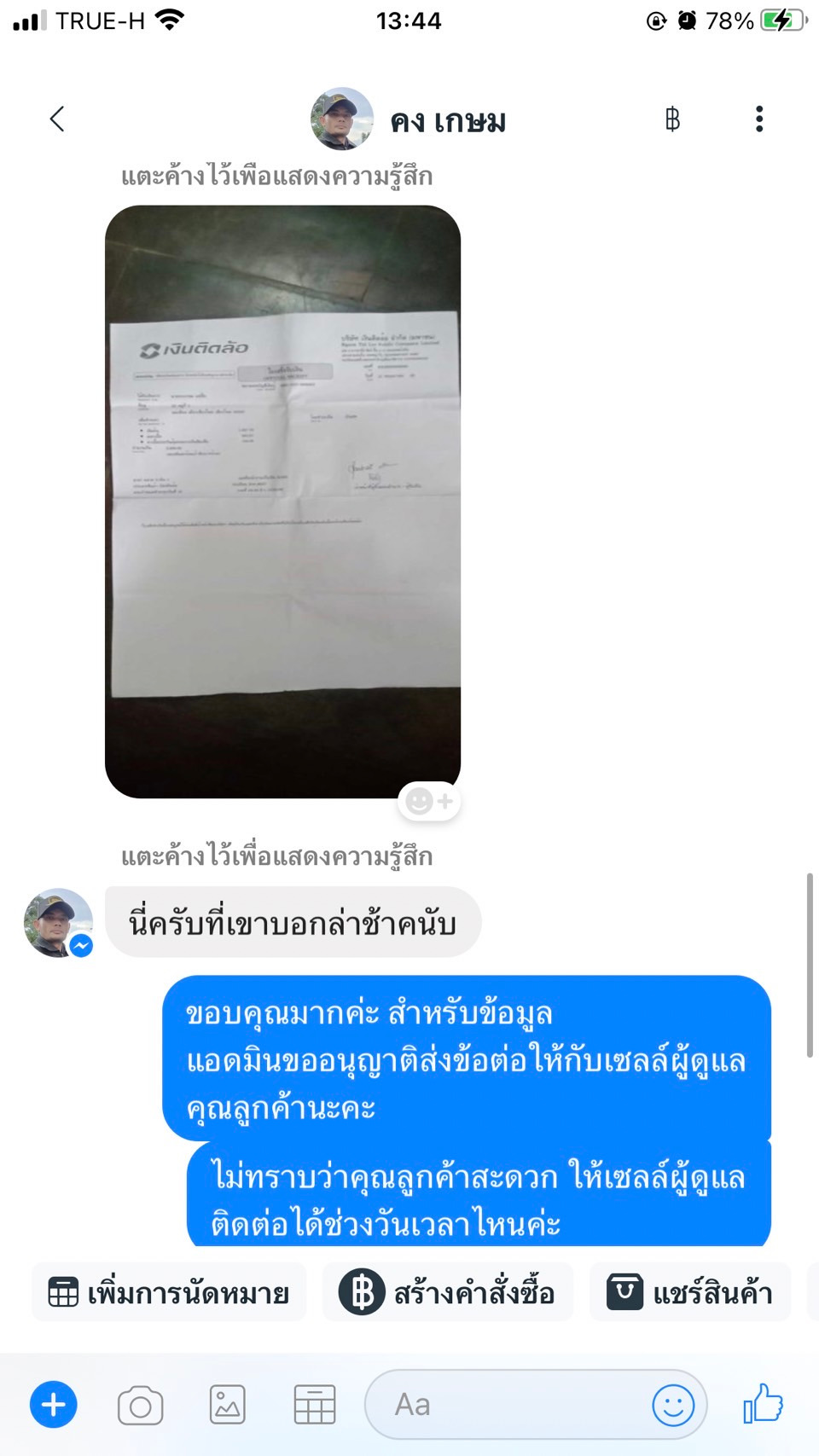Tap the calendar table icon
Viewport: 819px width, 1456px height.
click(314, 1405)
